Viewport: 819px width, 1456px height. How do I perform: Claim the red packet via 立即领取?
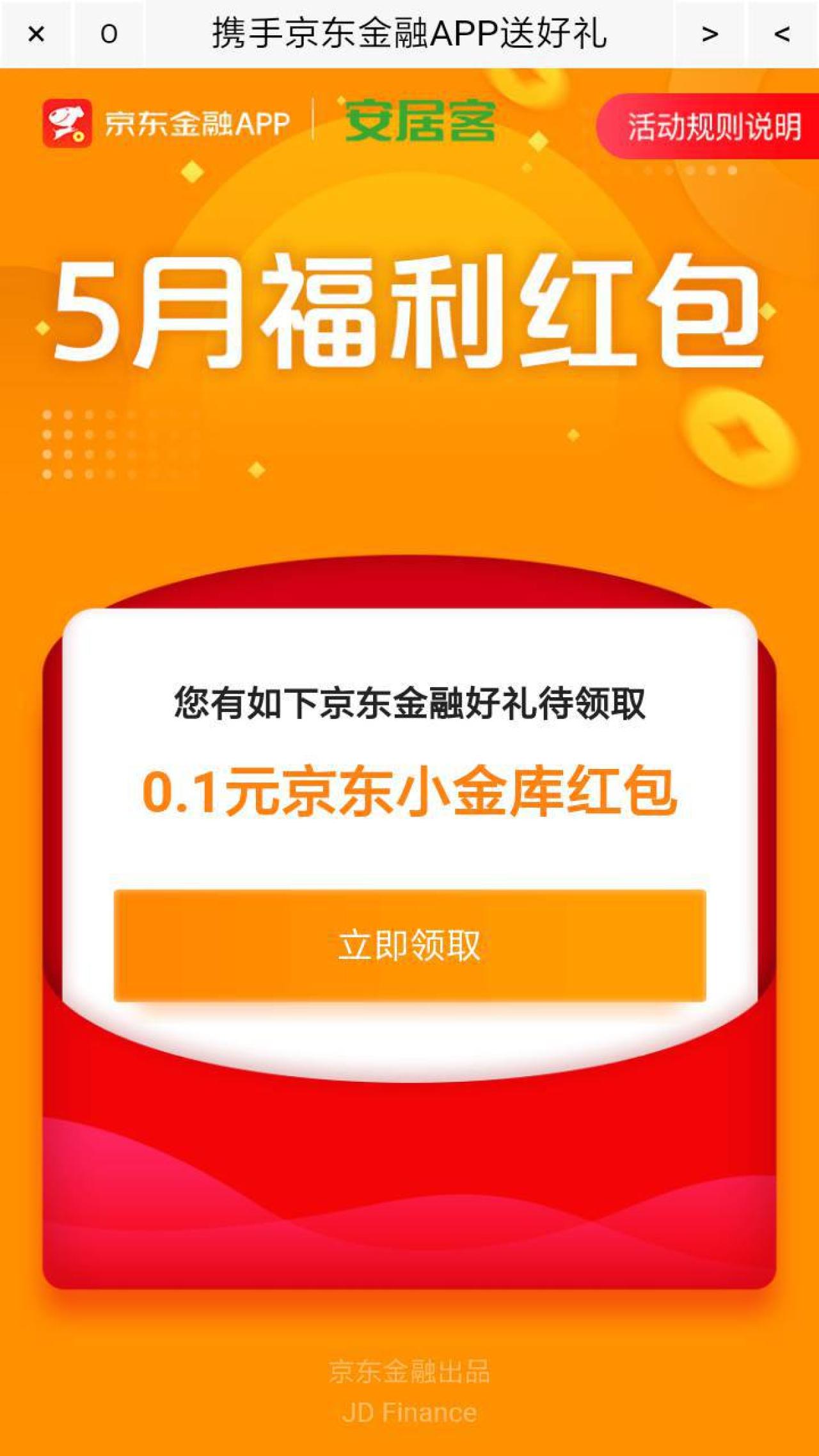[x=409, y=944]
